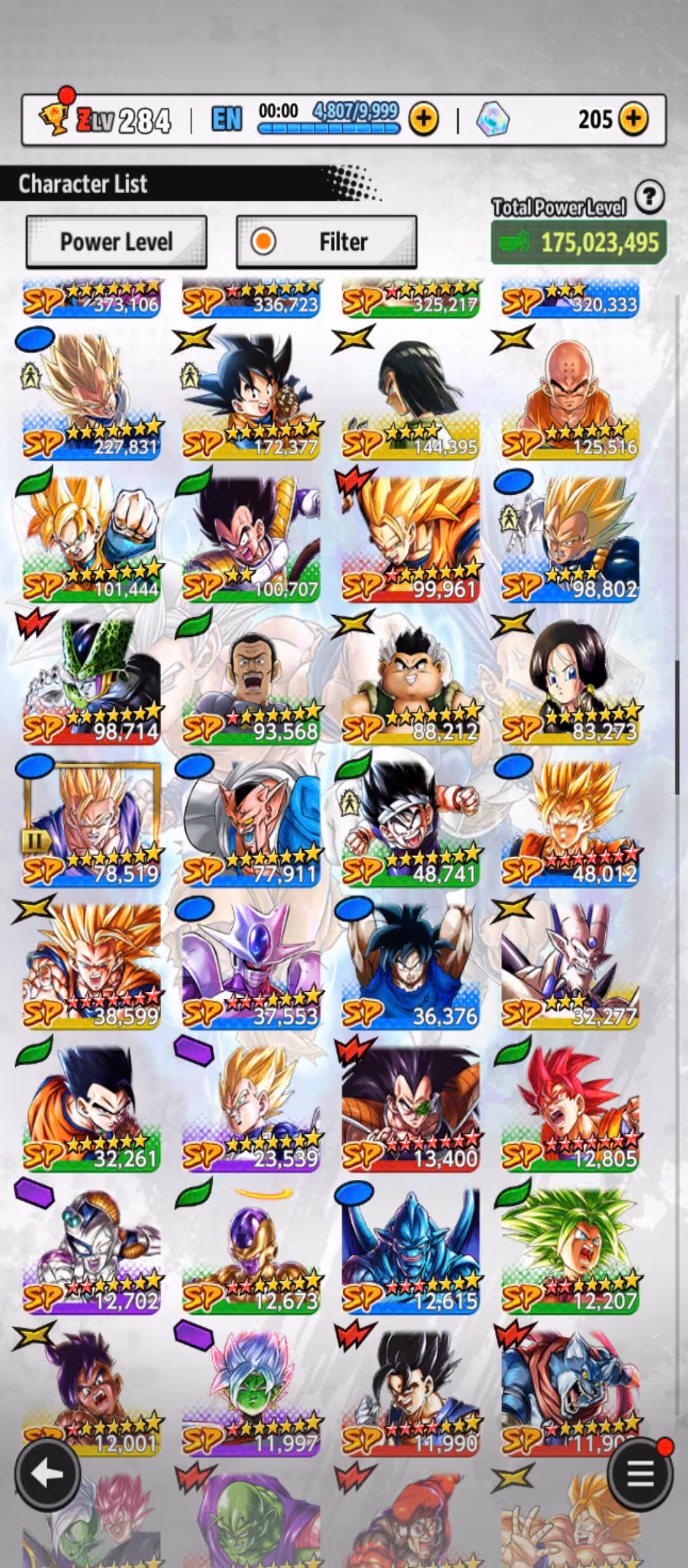688x1568 pixels.
Task: Add more crystals with the plus button
Action: [633, 119]
